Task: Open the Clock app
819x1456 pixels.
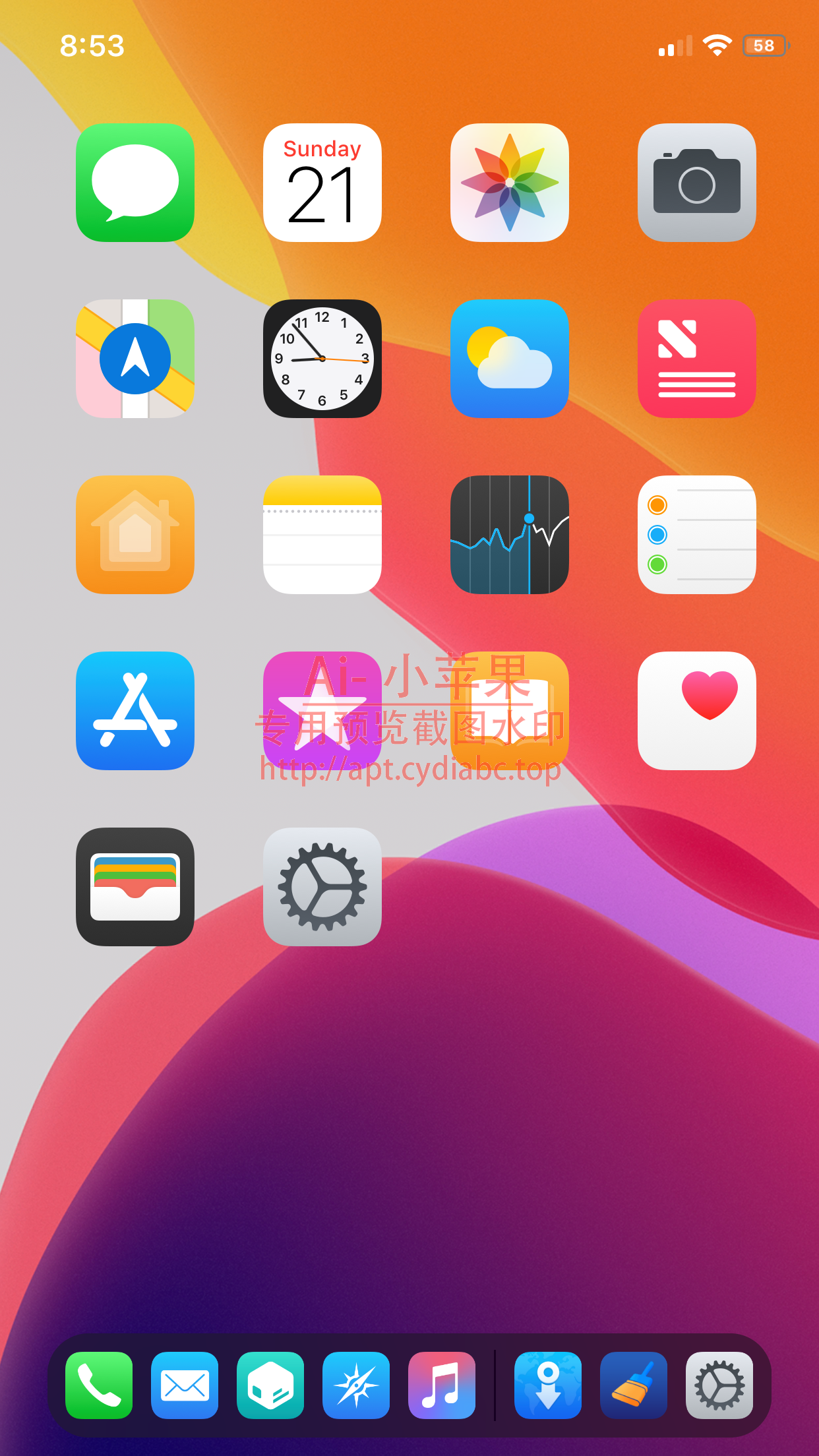Action: pos(322,359)
